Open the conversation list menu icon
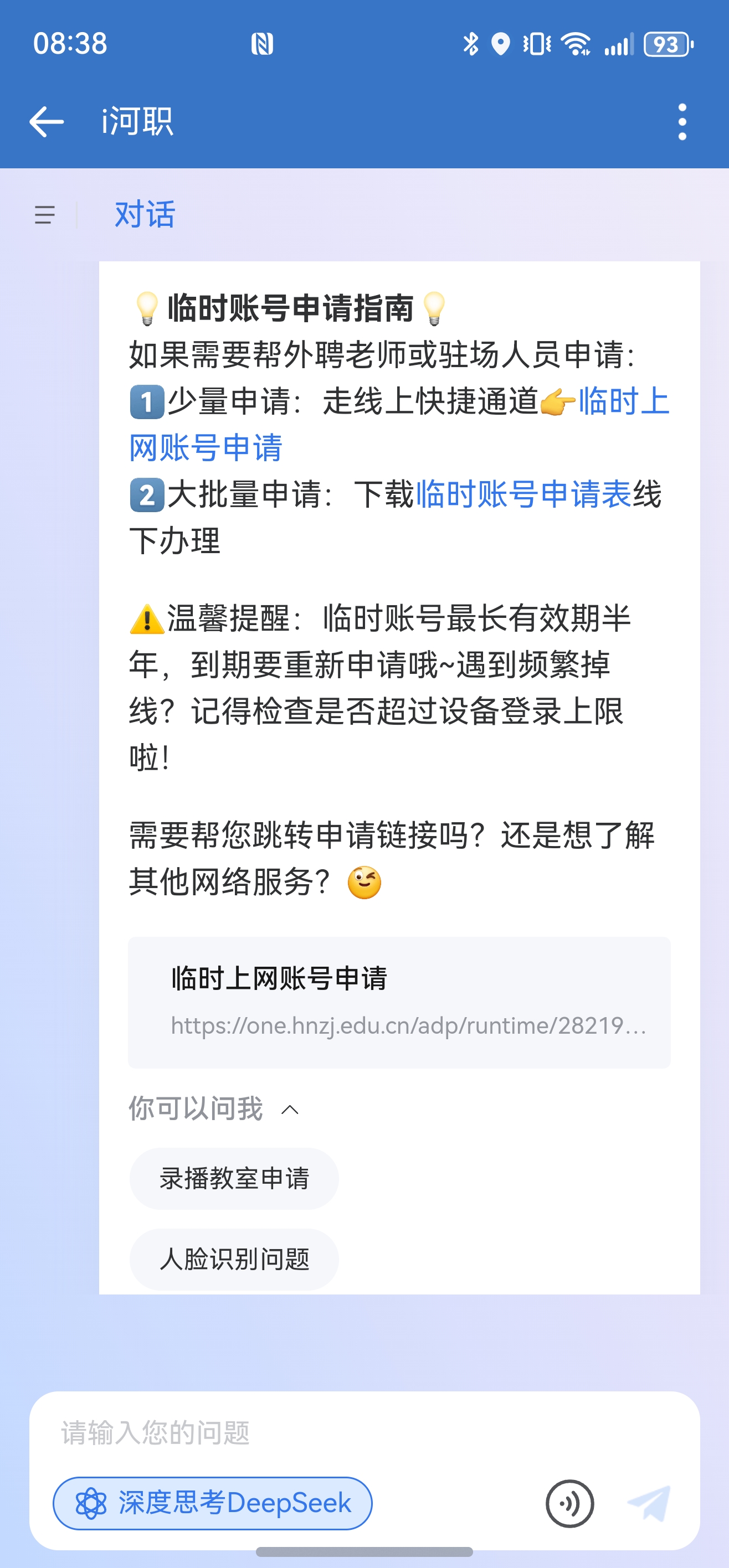Viewport: 729px width, 1568px height. (x=44, y=215)
